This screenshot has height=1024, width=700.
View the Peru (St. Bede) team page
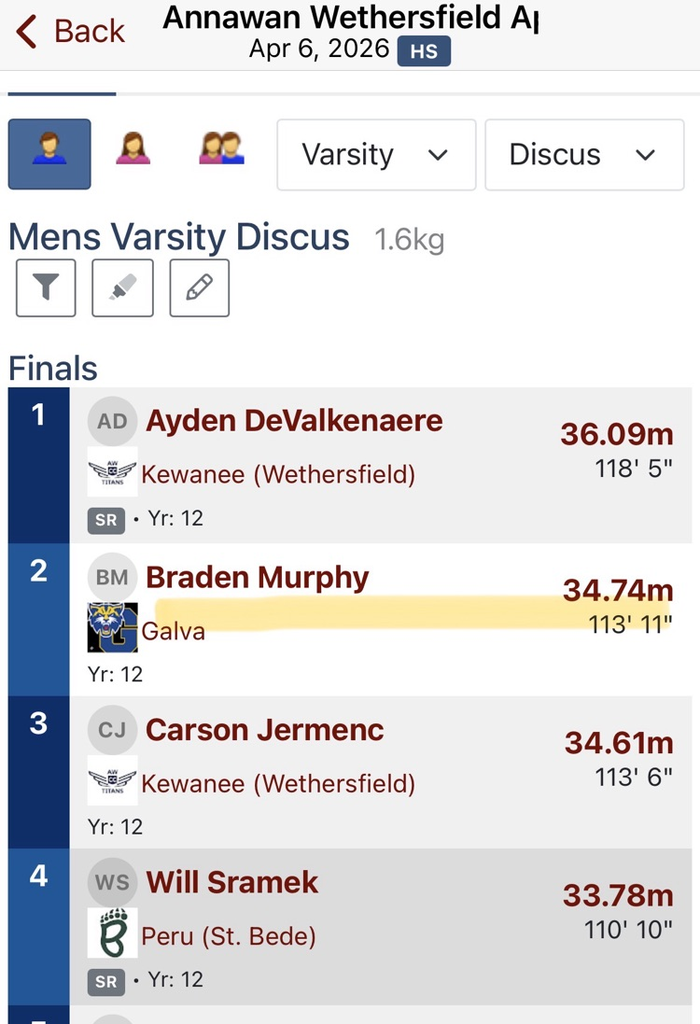click(x=229, y=937)
